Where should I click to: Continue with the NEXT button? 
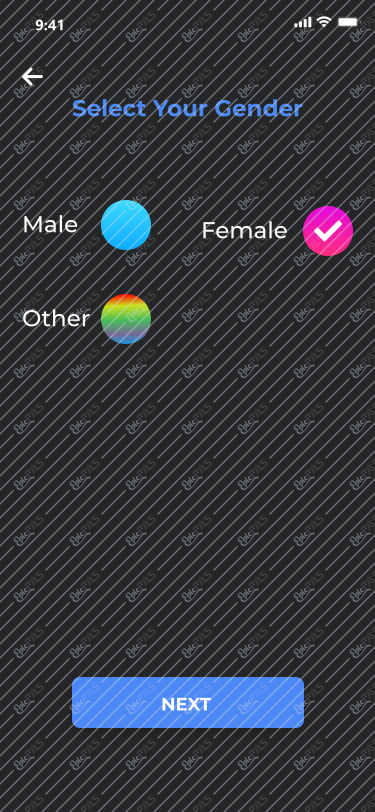click(188, 702)
